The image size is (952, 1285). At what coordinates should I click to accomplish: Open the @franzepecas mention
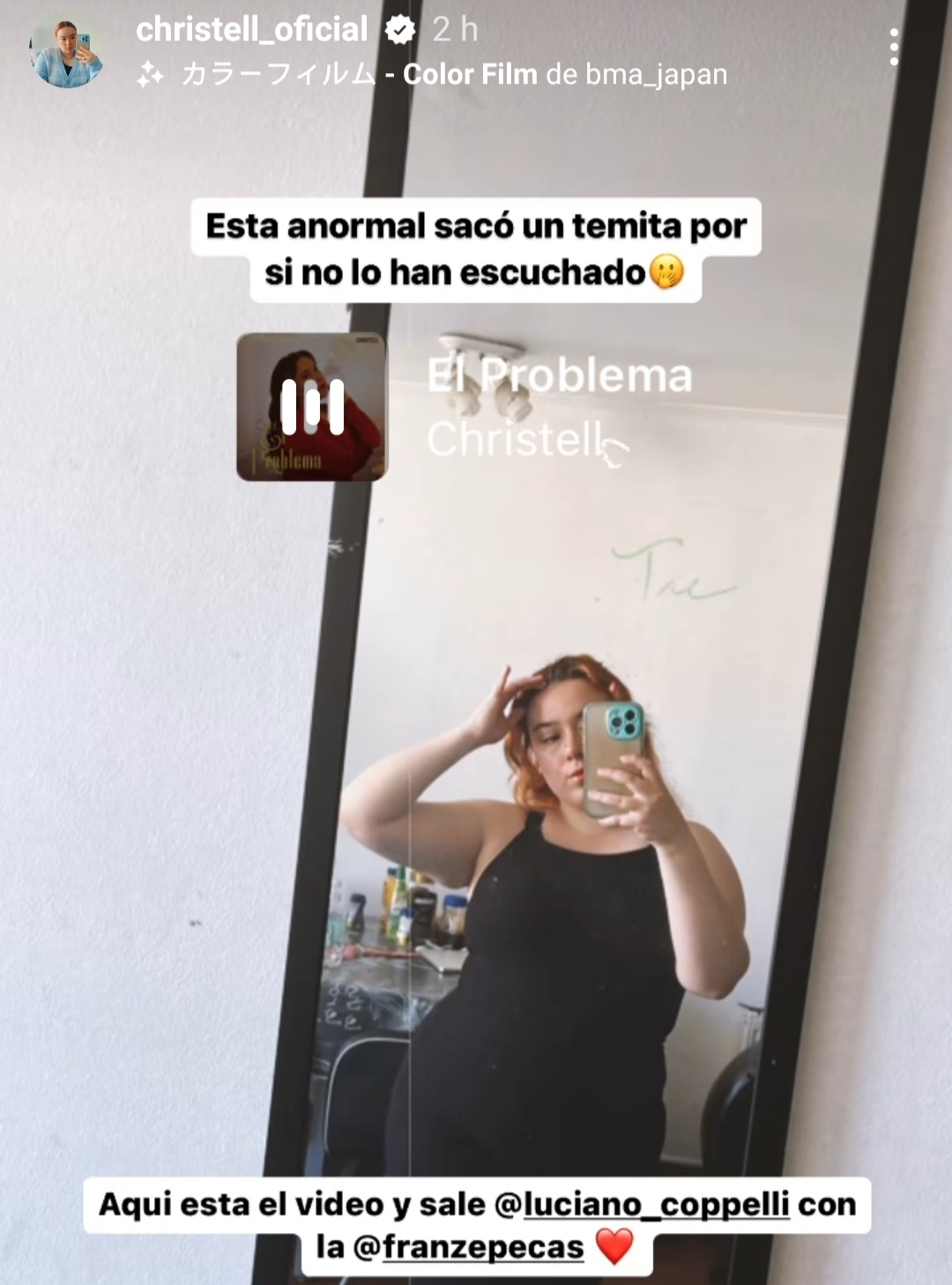pos(483,1247)
